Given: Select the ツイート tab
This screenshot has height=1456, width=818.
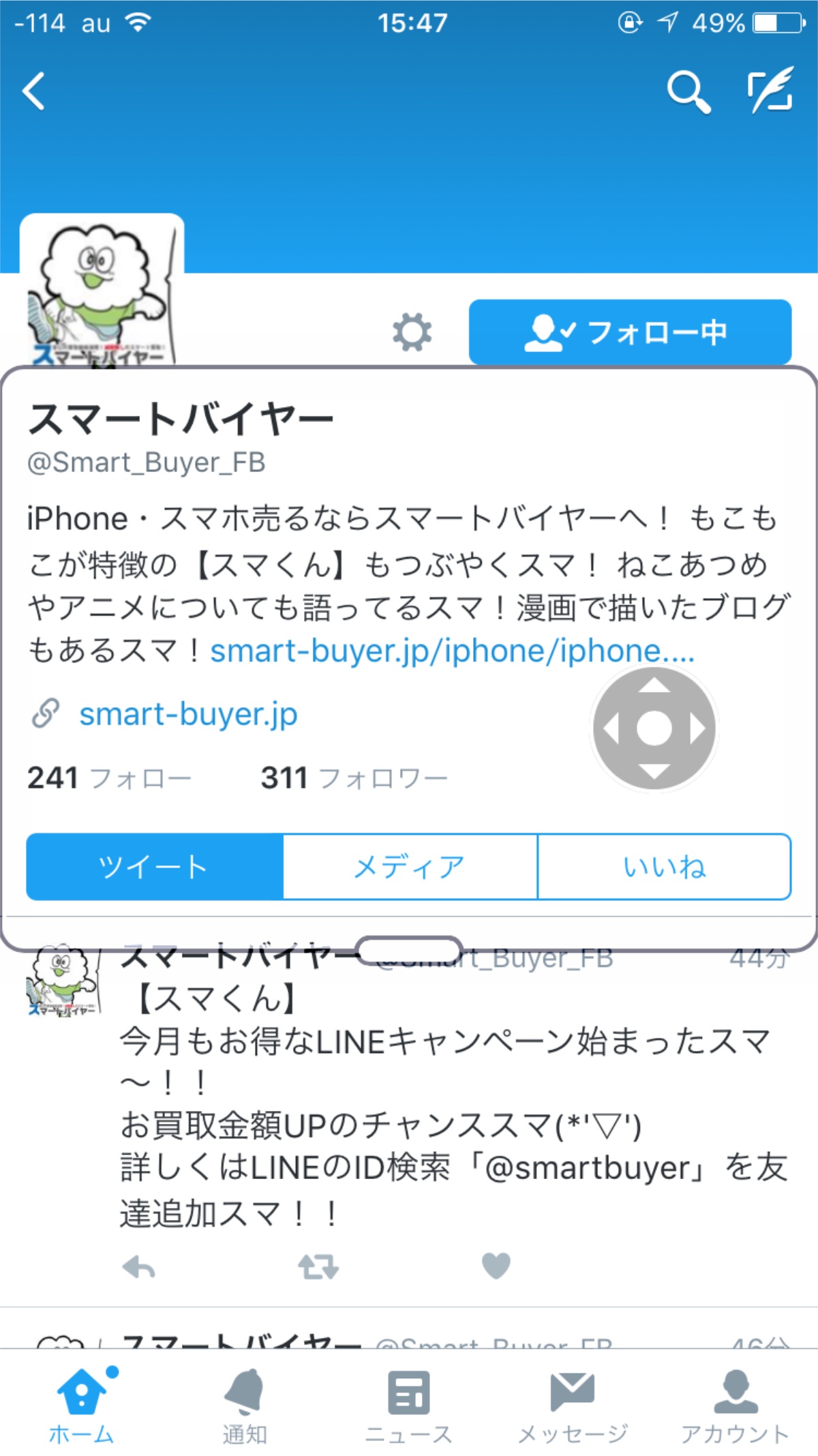Looking at the screenshot, I should tap(155, 867).
